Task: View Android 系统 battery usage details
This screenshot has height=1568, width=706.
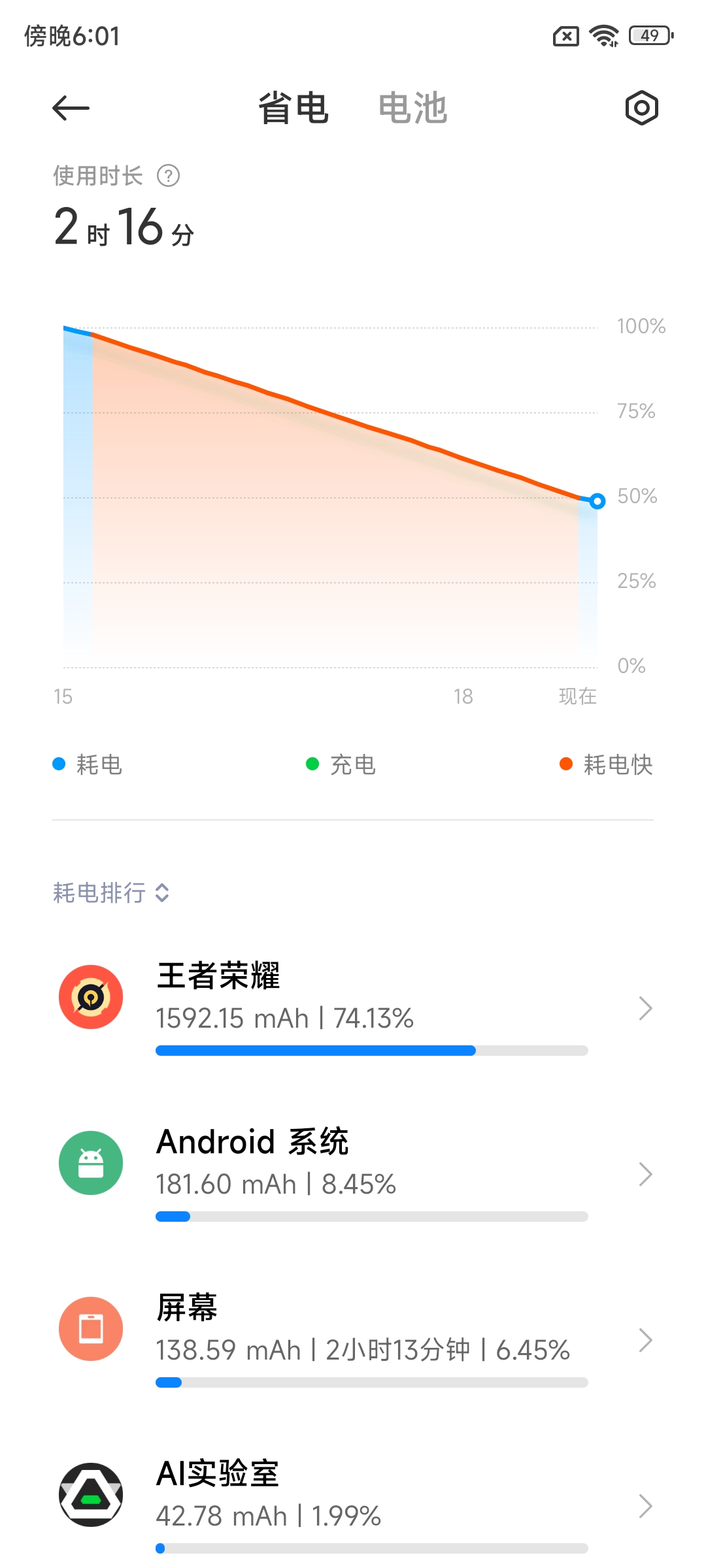Action: [x=353, y=1173]
